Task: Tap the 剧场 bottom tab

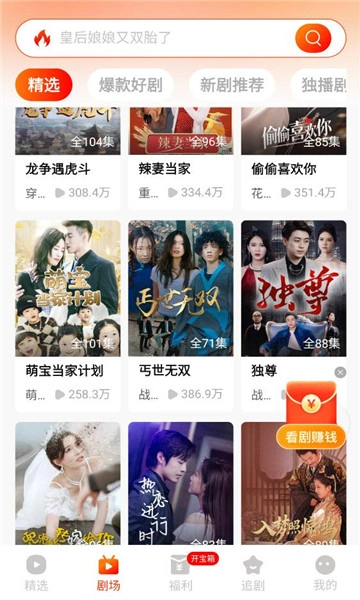Action: (108, 573)
